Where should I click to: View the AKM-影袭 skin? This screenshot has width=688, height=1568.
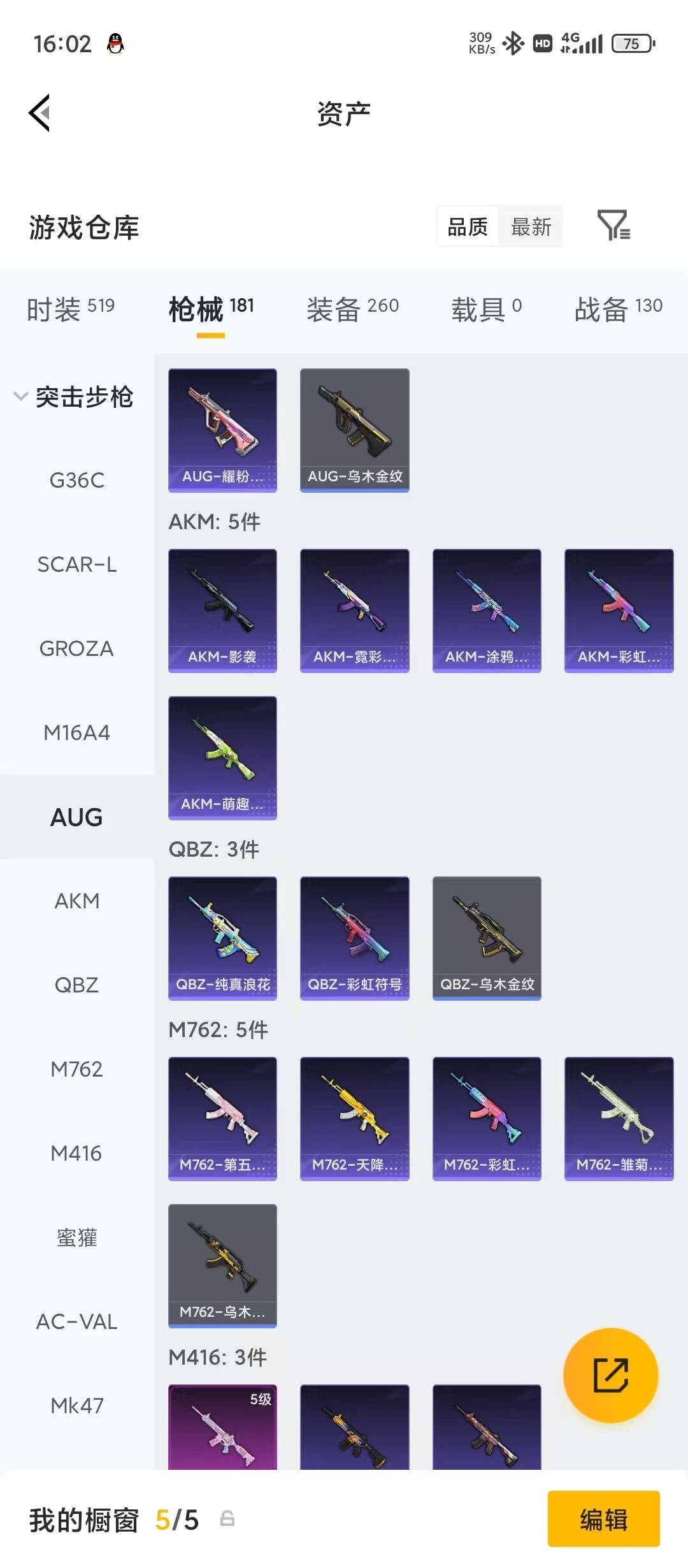[222, 611]
